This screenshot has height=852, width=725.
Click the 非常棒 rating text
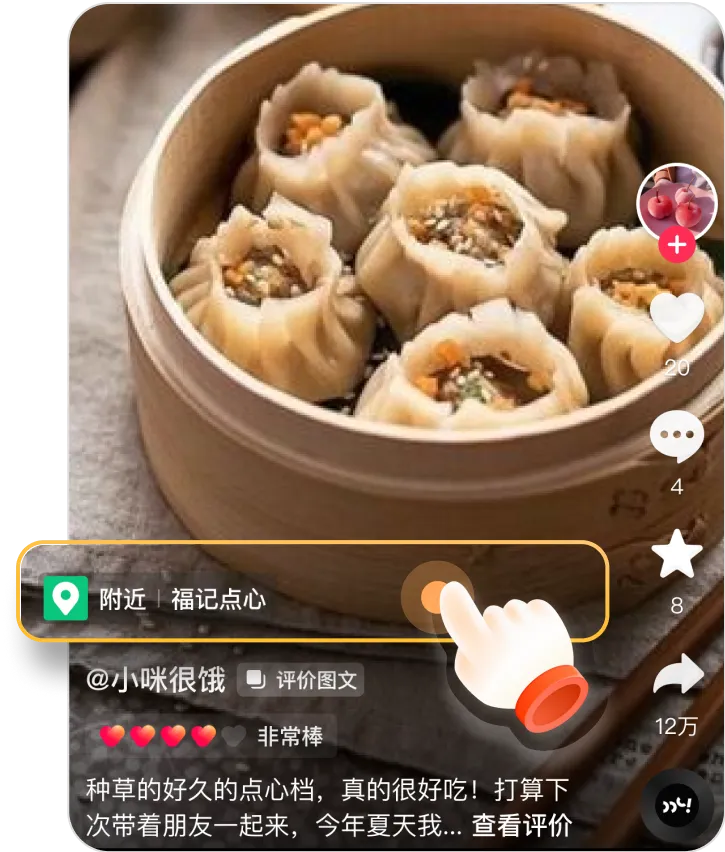(x=290, y=735)
